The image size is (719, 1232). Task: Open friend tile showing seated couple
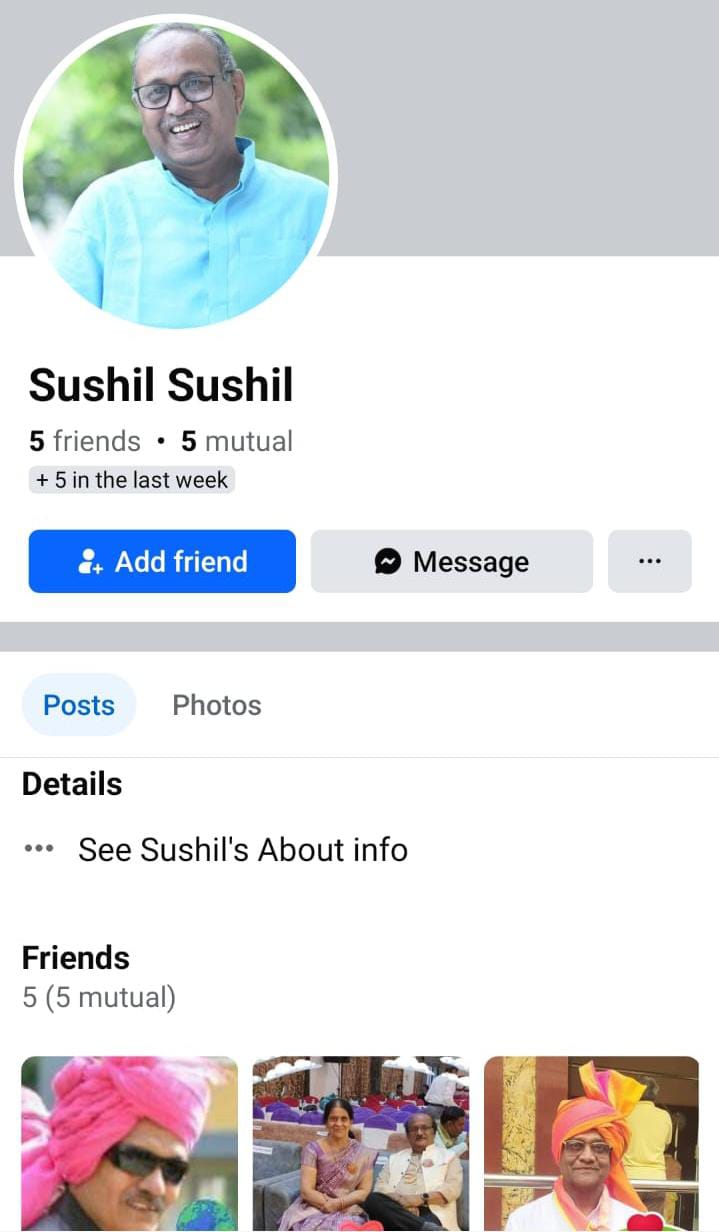(360, 1143)
